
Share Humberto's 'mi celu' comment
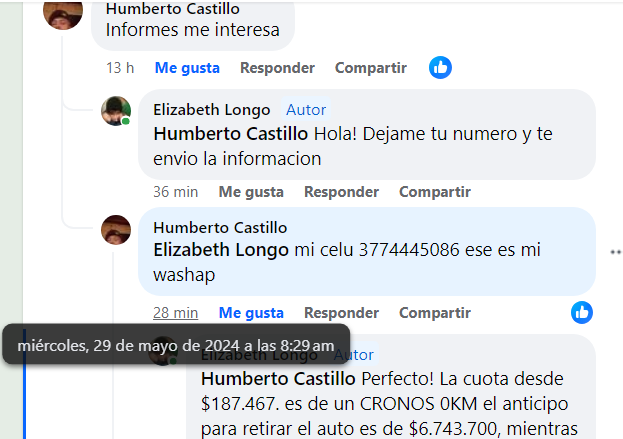pos(434,312)
